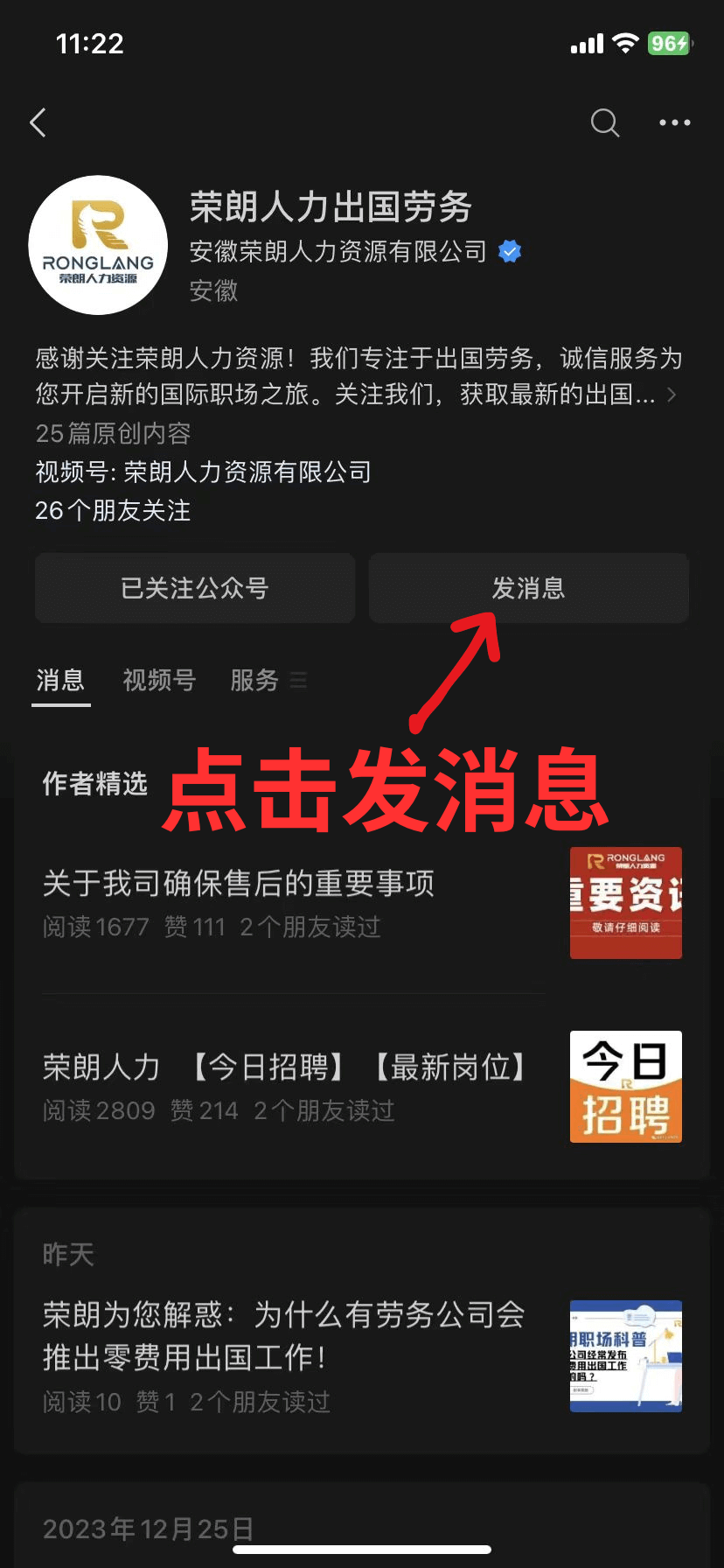Open the three-dot overflow menu
The width and height of the screenshot is (724, 1568).
click(x=674, y=122)
